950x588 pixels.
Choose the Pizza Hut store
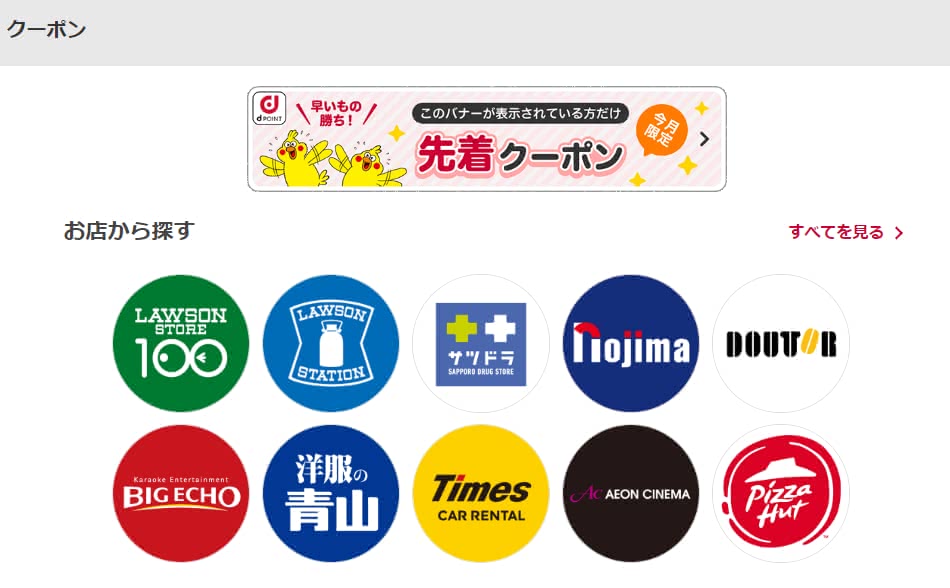pyautogui.click(x=780, y=493)
